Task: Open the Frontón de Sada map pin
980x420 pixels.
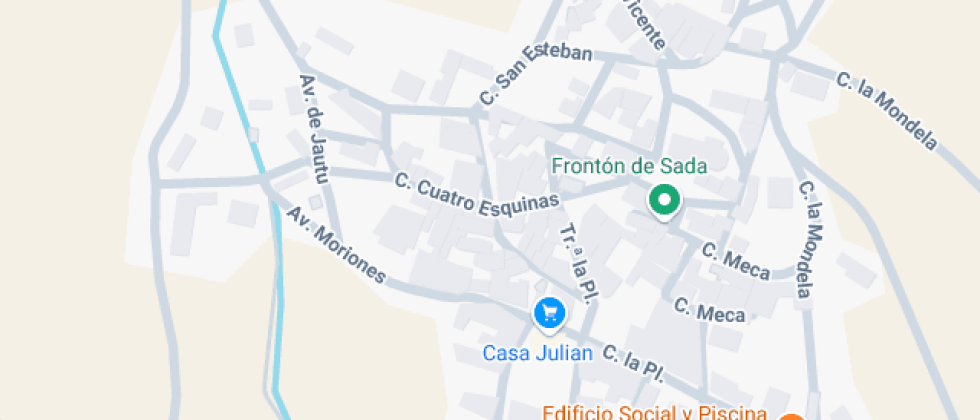Action: tap(663, 200)
